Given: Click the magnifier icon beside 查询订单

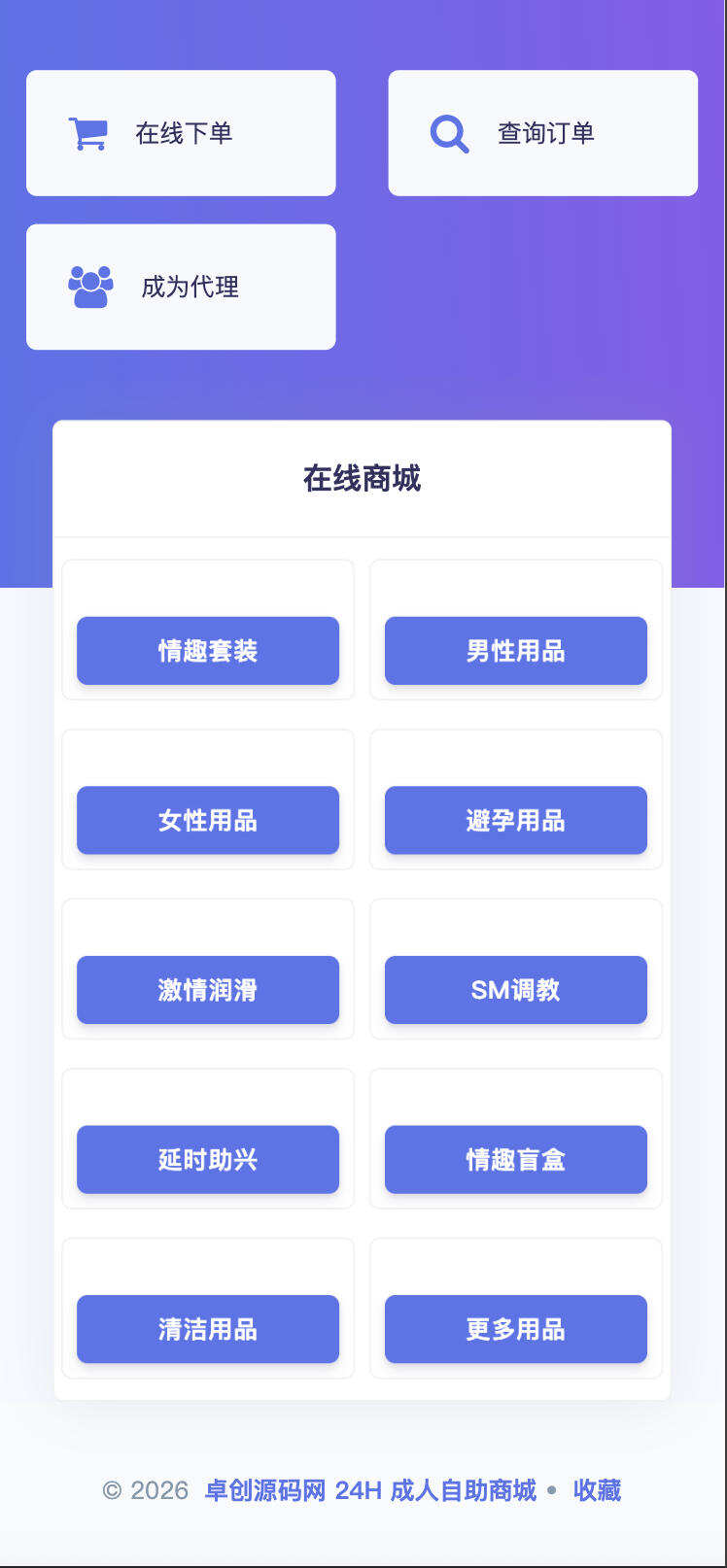Looking at the screenshot, I should coord(448,132).
